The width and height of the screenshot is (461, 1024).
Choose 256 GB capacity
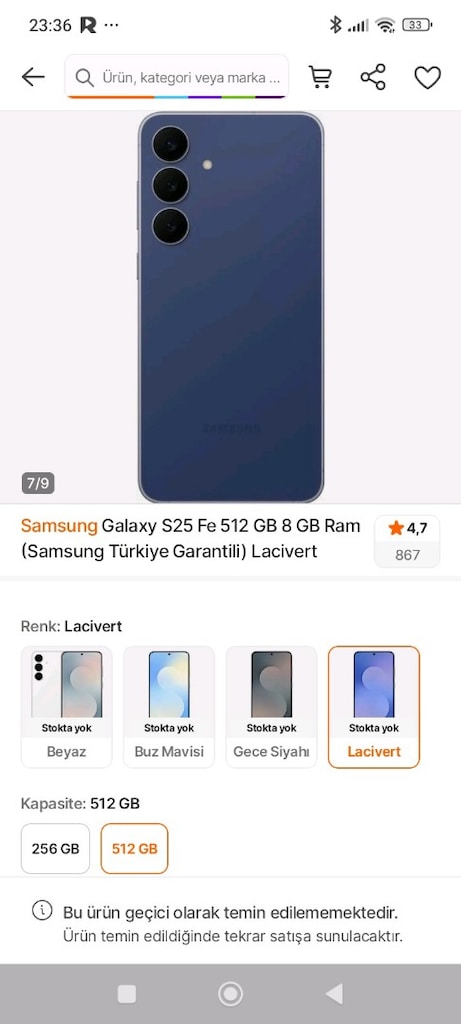click(x=56, y=848)
